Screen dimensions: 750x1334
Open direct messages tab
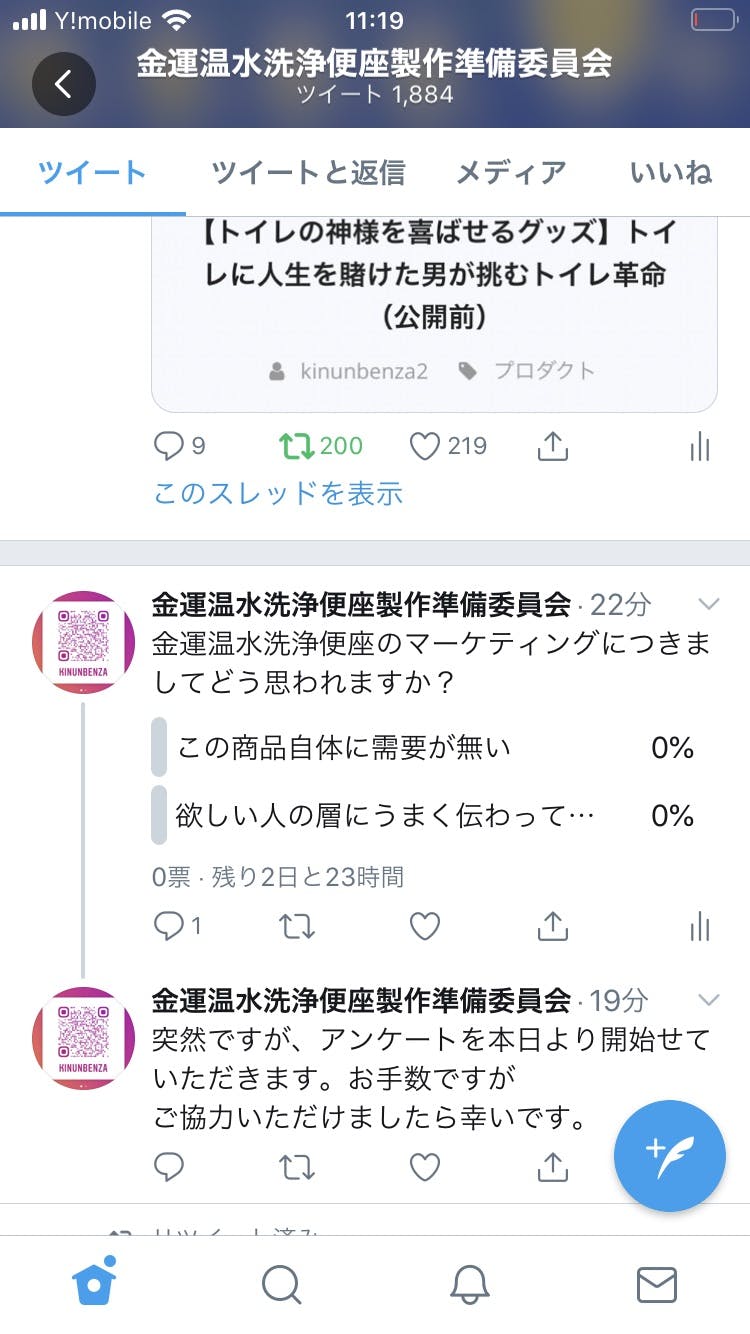[x=657, y=1285]
